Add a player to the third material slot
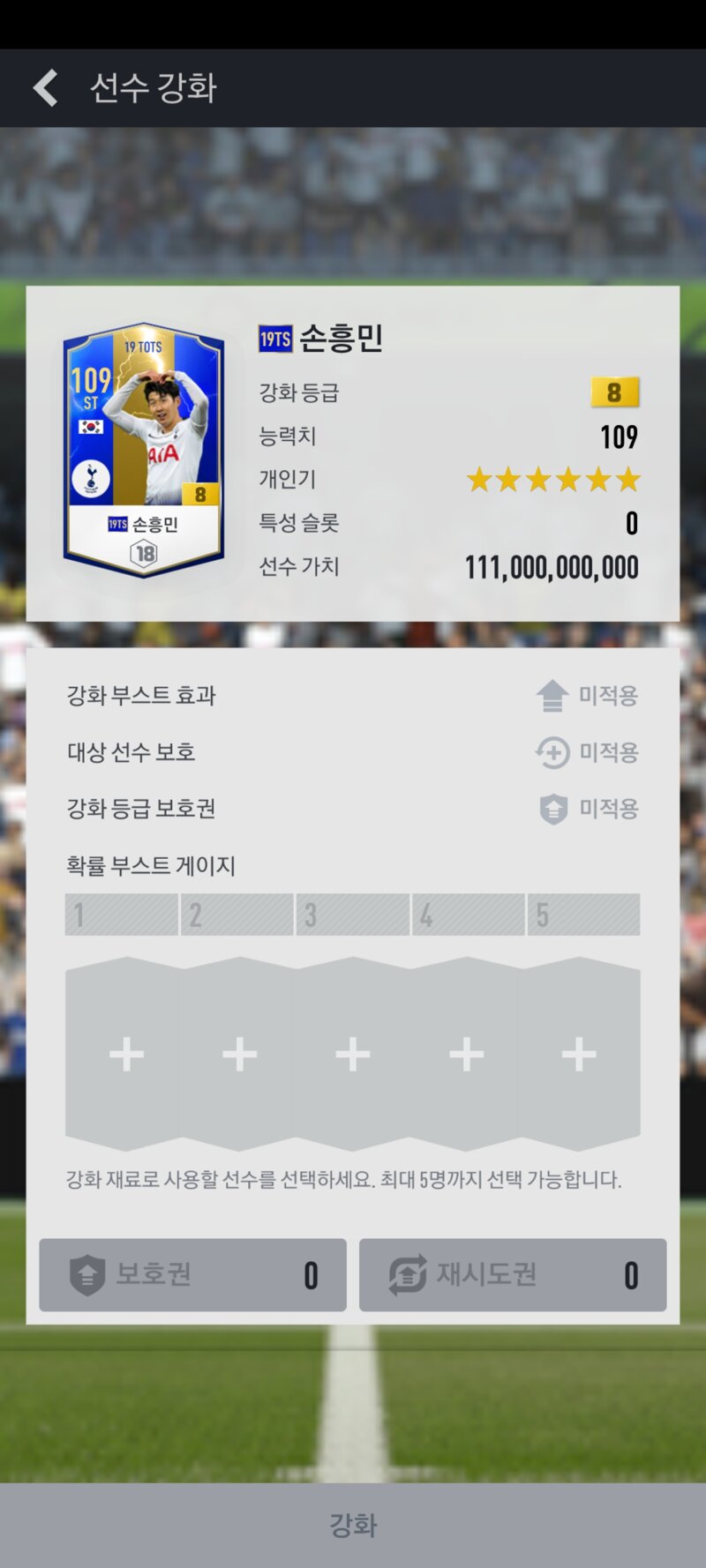 pos(353,1054)
